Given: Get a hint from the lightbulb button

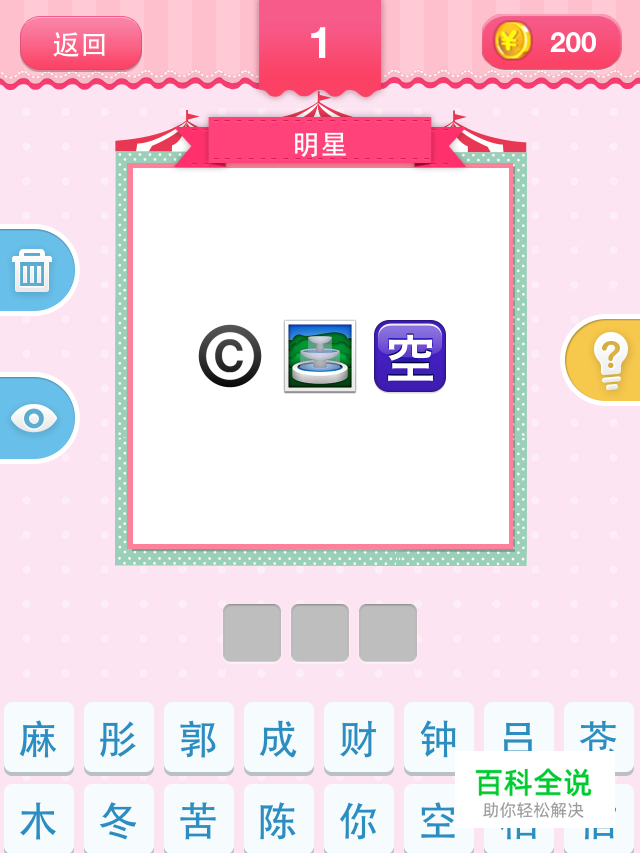Looking at the screenshot, I should pyautogui.click(x=603, y=360).
